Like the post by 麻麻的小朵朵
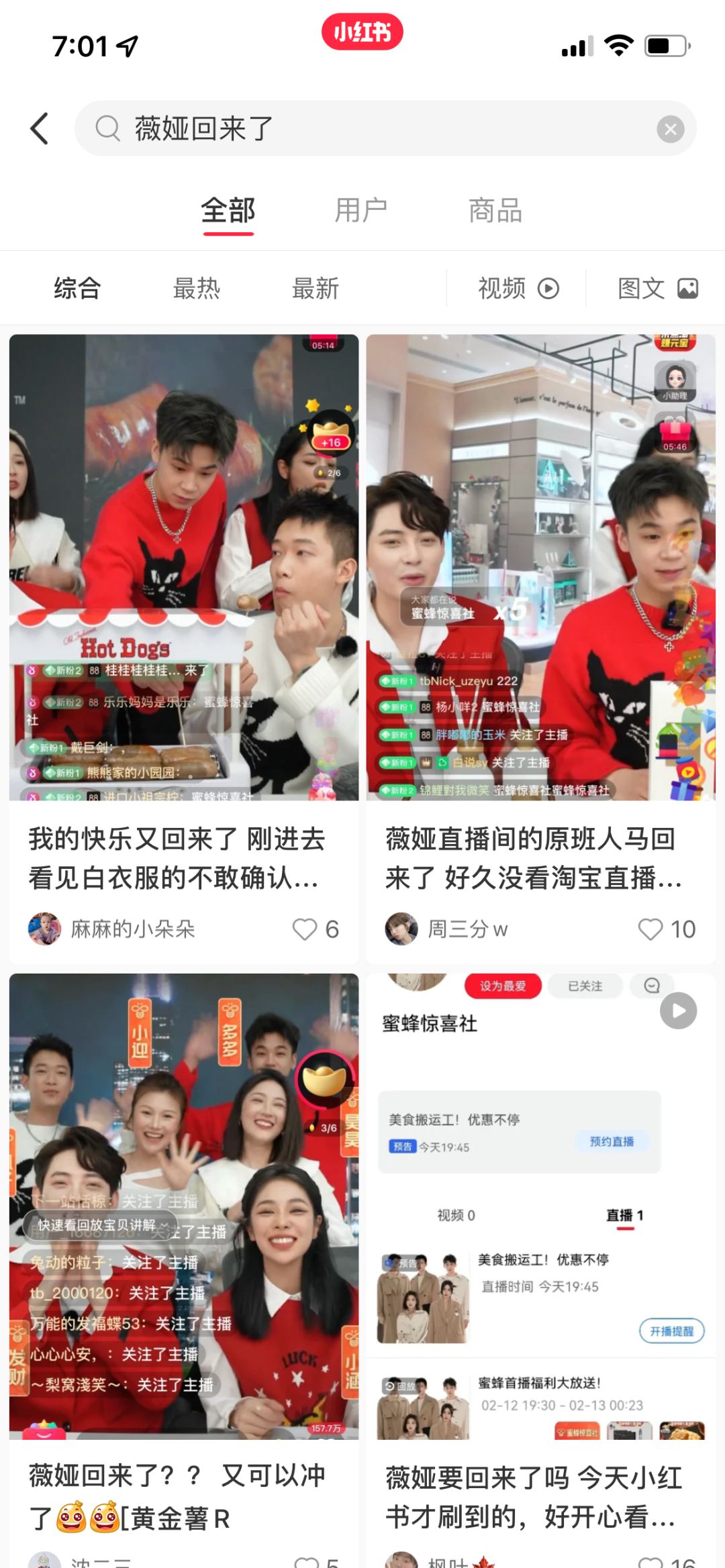This screenshot has height=1568, width=725. pyautogui.click(x=305, y=929)
